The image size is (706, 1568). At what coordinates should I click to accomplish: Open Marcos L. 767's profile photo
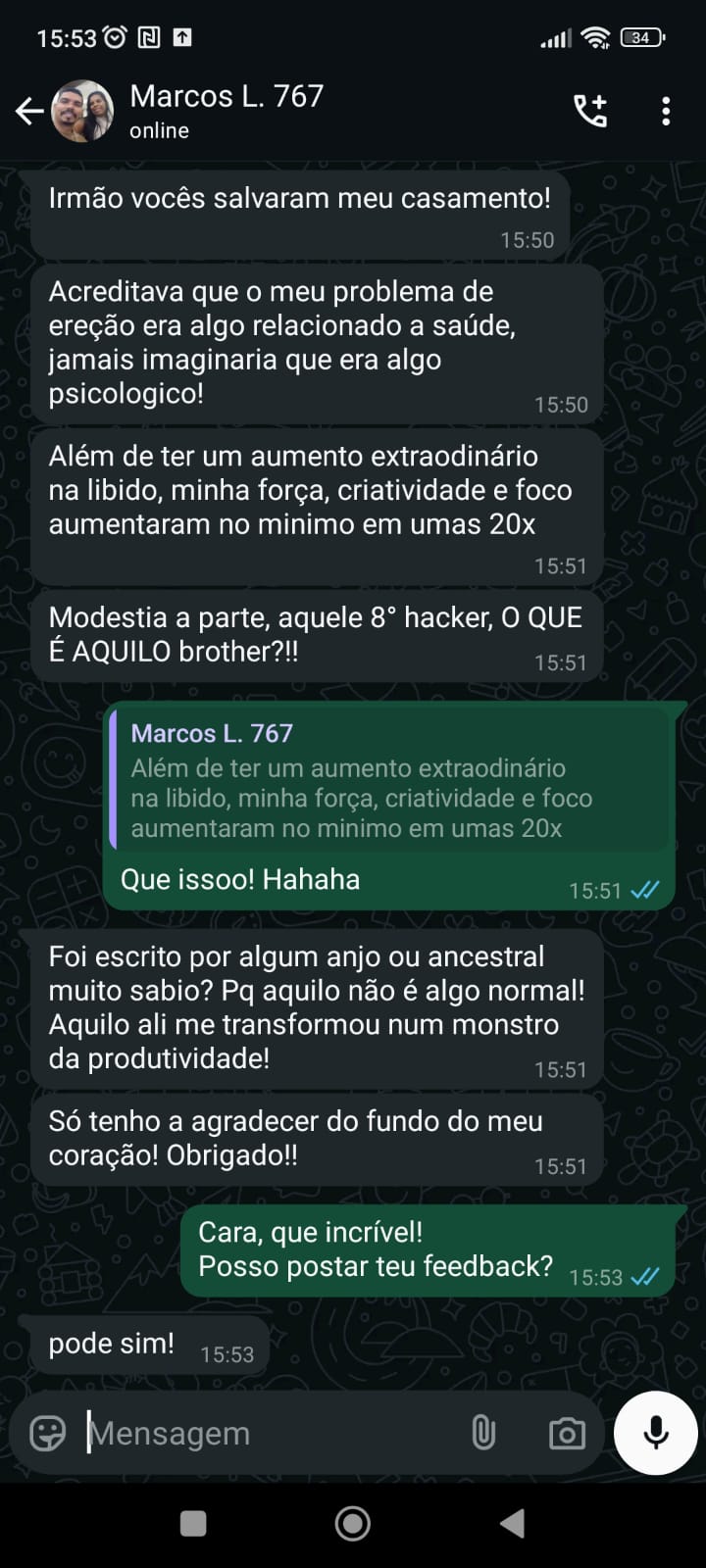coord(82,112)
